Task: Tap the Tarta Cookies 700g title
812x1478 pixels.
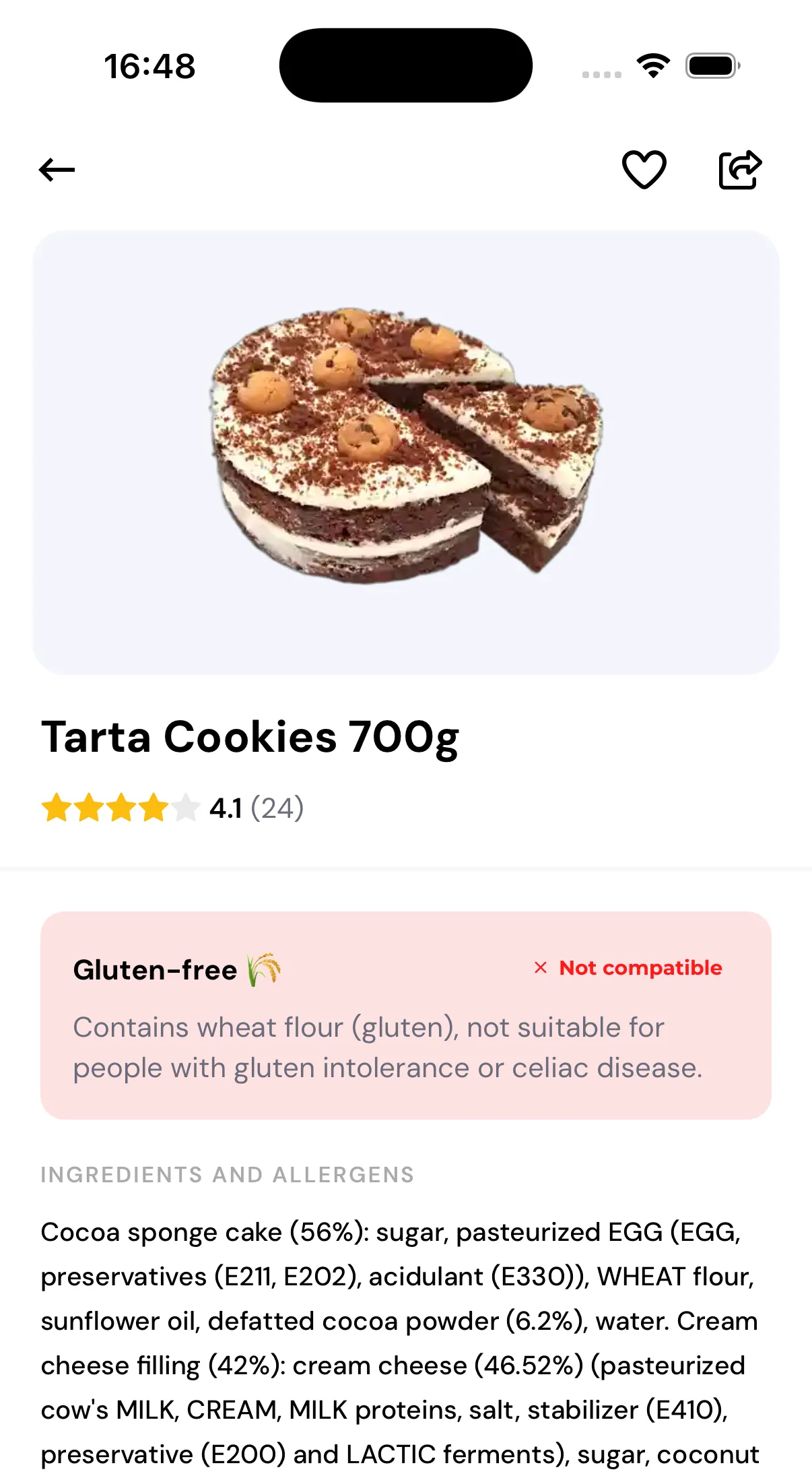Action: [x=250, y=736]
